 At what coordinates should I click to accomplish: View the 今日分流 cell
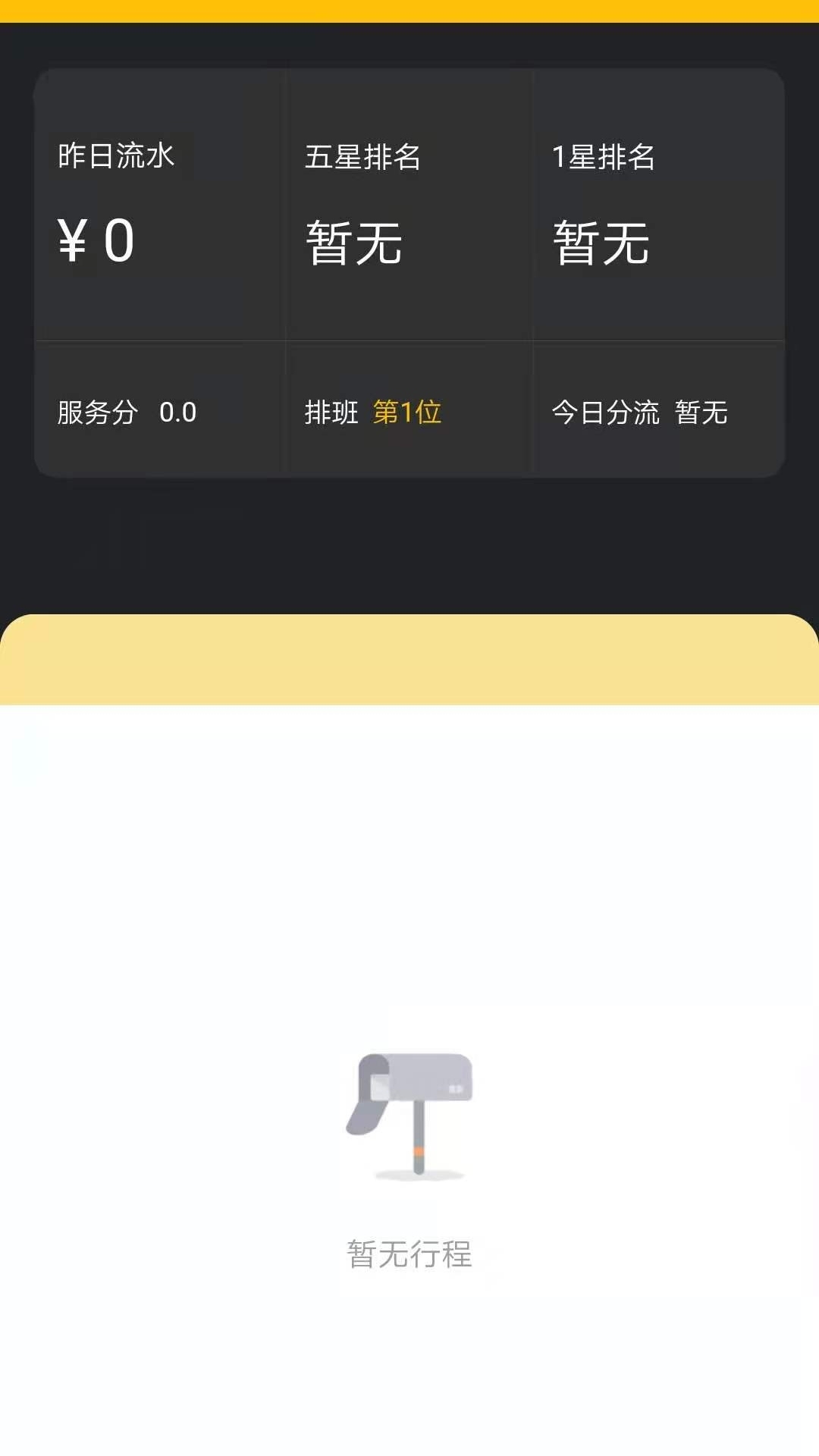(659, 410)
